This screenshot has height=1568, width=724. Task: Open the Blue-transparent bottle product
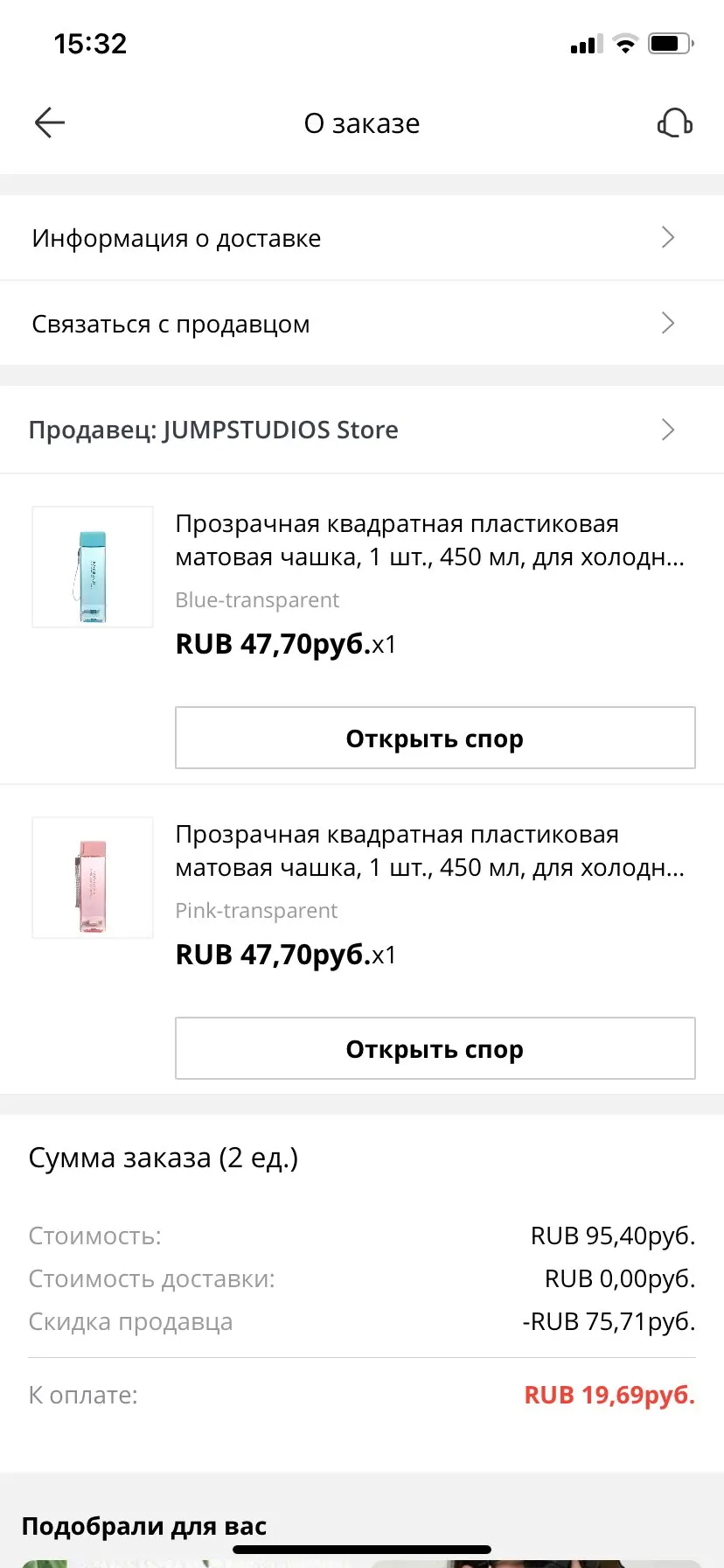pos(93,567)
